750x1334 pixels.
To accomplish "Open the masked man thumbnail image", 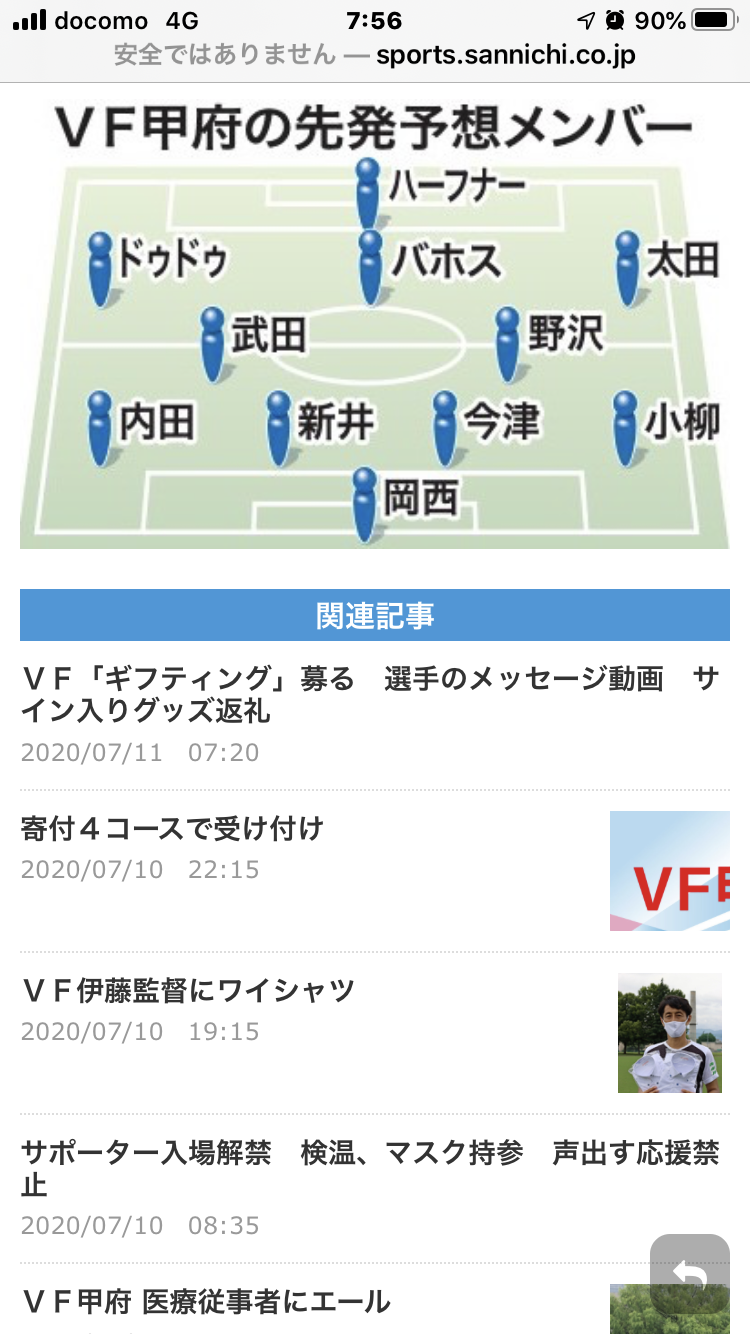I will point(669,1032).
